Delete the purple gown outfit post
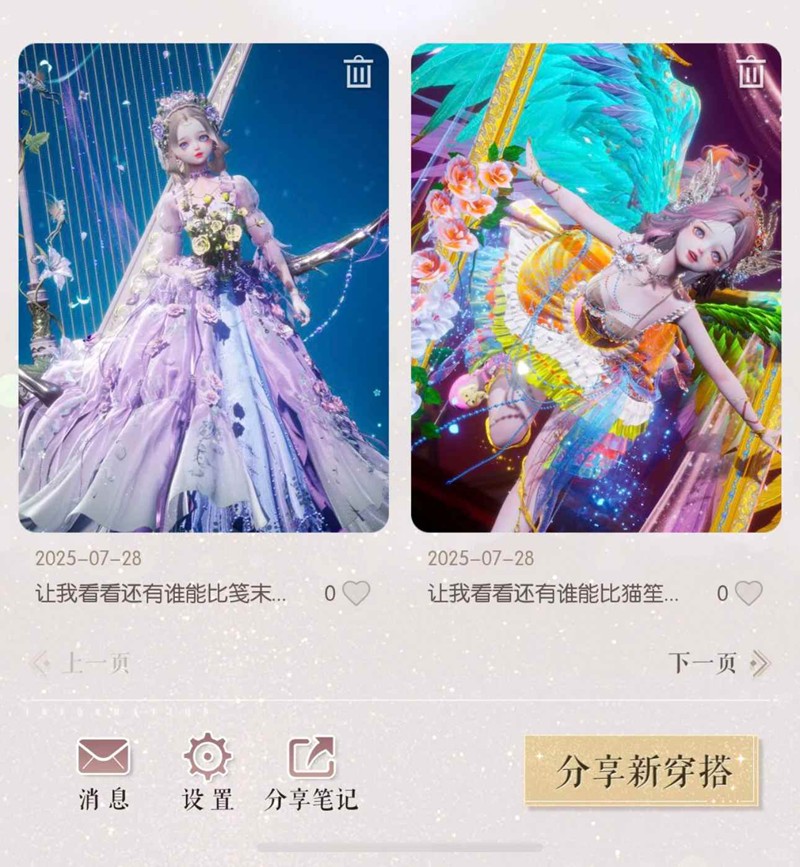 (358, 73)
